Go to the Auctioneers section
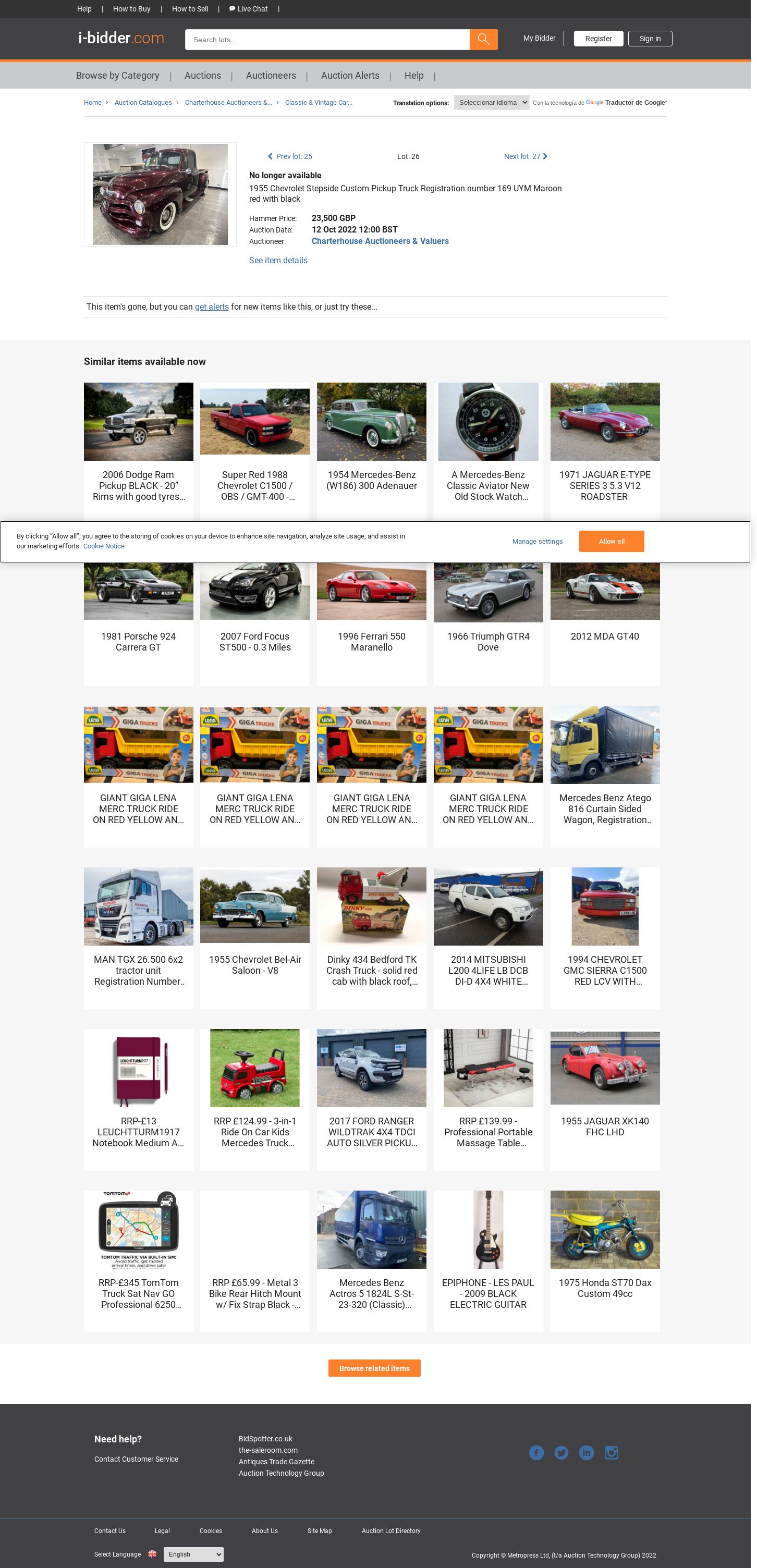The height and width of the screenshot is (1568, 757). click(271, 76)
